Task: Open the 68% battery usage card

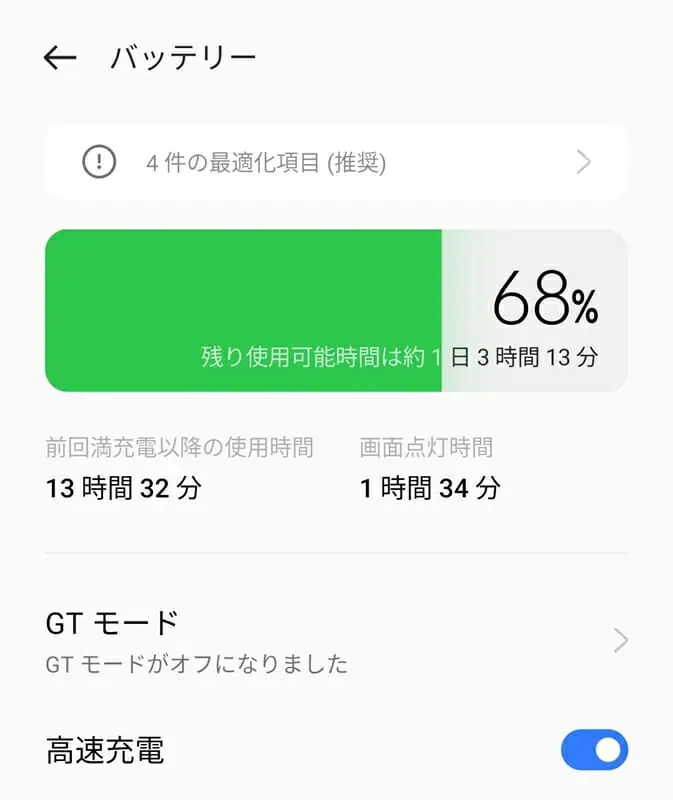Action: coord(336,310)
